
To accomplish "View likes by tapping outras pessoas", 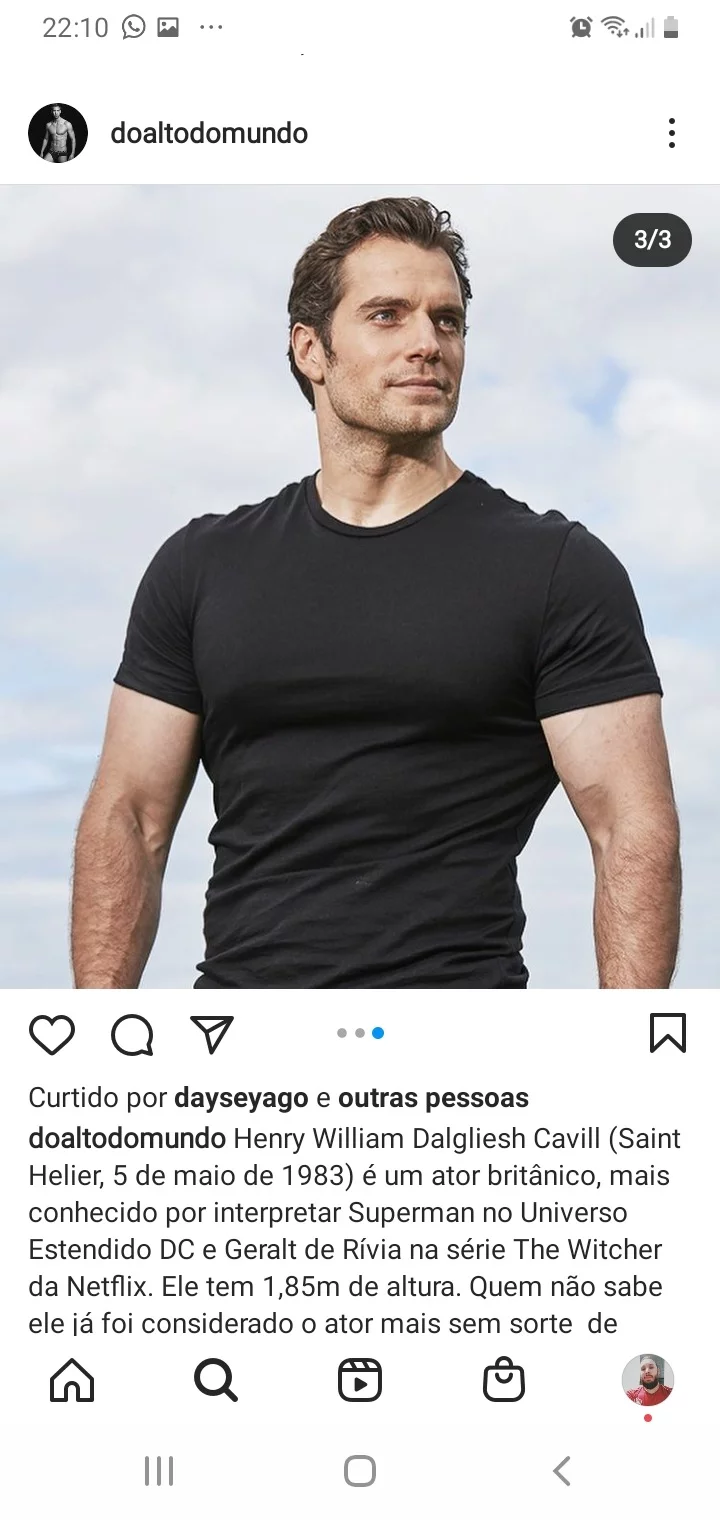I will point(433,1098).
